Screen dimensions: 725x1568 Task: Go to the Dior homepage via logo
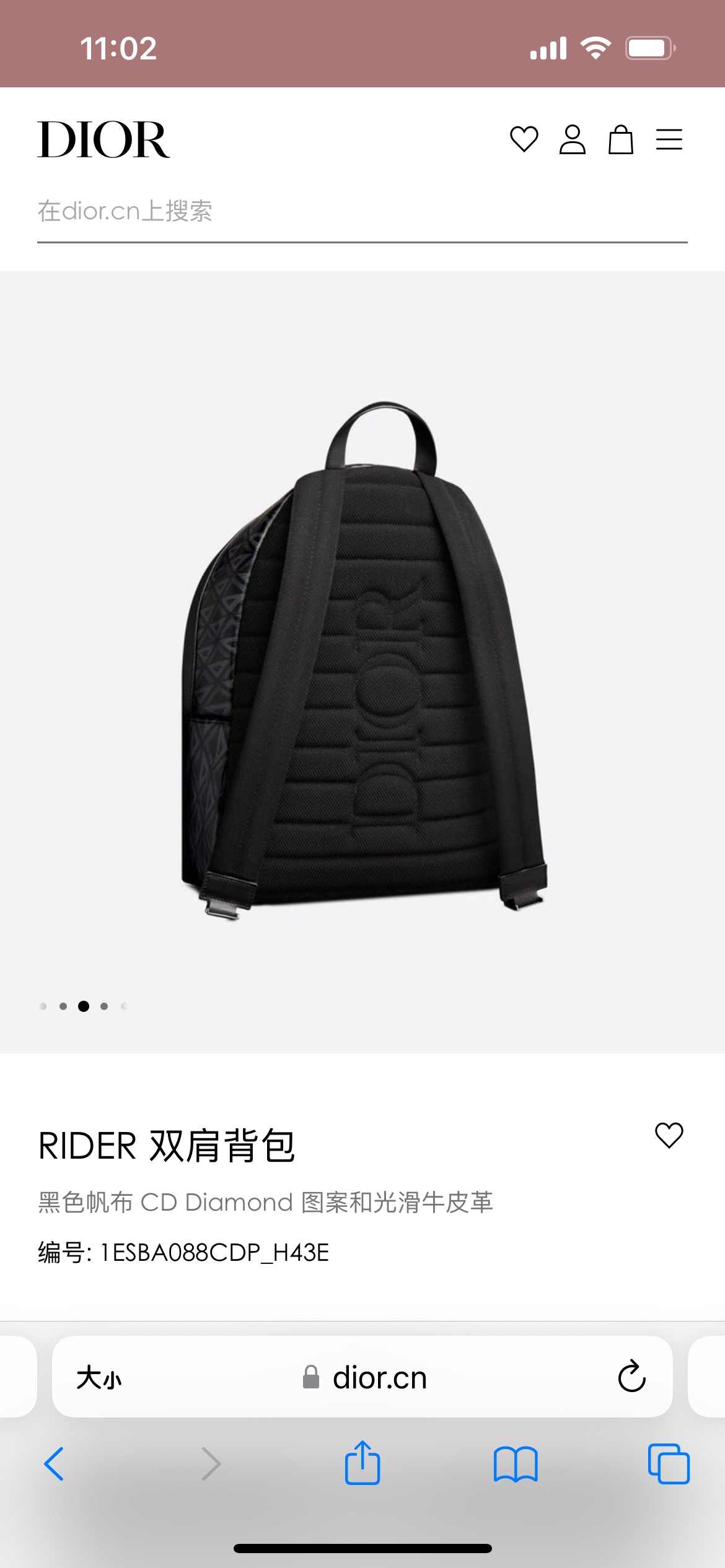(x=103, y=140)
